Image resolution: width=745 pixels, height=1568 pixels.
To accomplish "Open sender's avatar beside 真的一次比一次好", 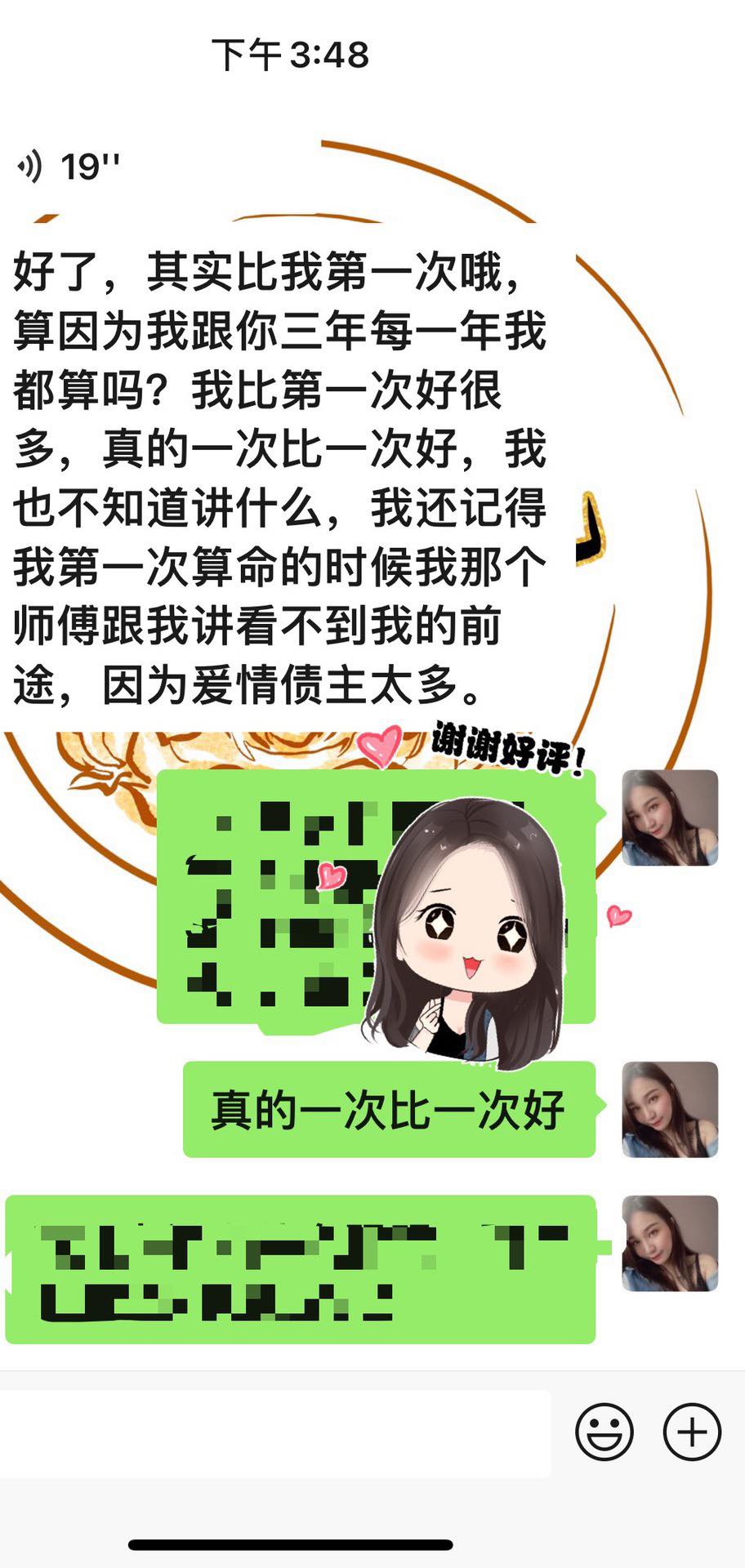I will point(670,1109).
